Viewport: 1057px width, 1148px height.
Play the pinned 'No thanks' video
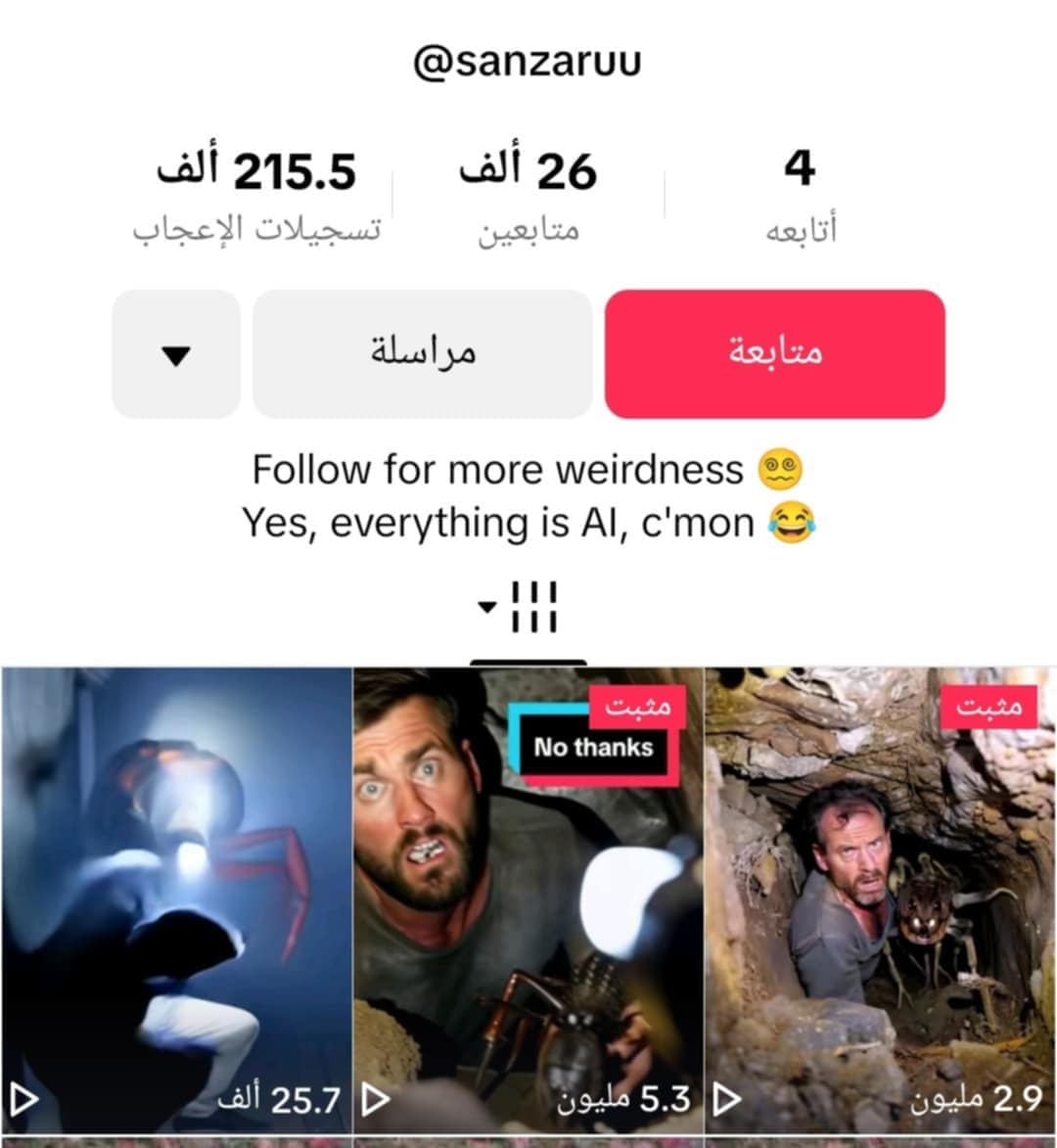click(x=528, y=900)
